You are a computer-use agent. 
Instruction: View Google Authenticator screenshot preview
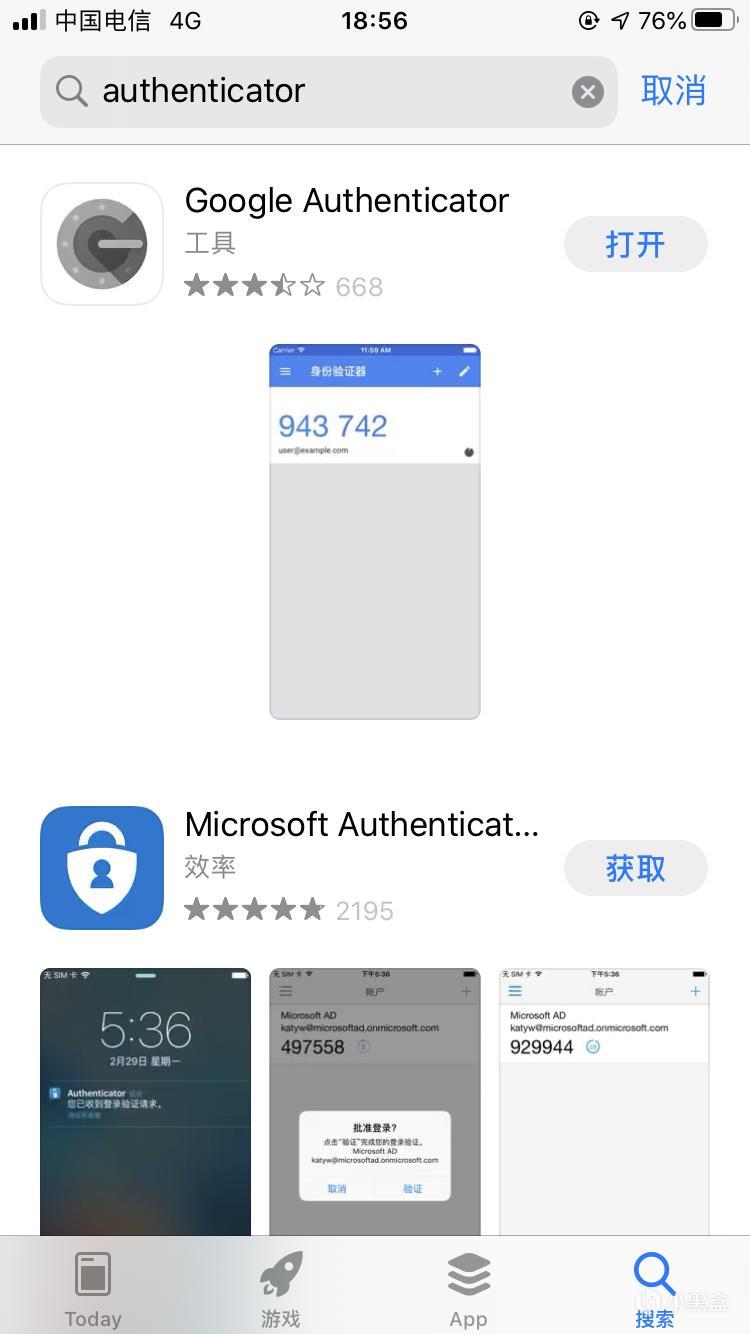click(375, 531)
